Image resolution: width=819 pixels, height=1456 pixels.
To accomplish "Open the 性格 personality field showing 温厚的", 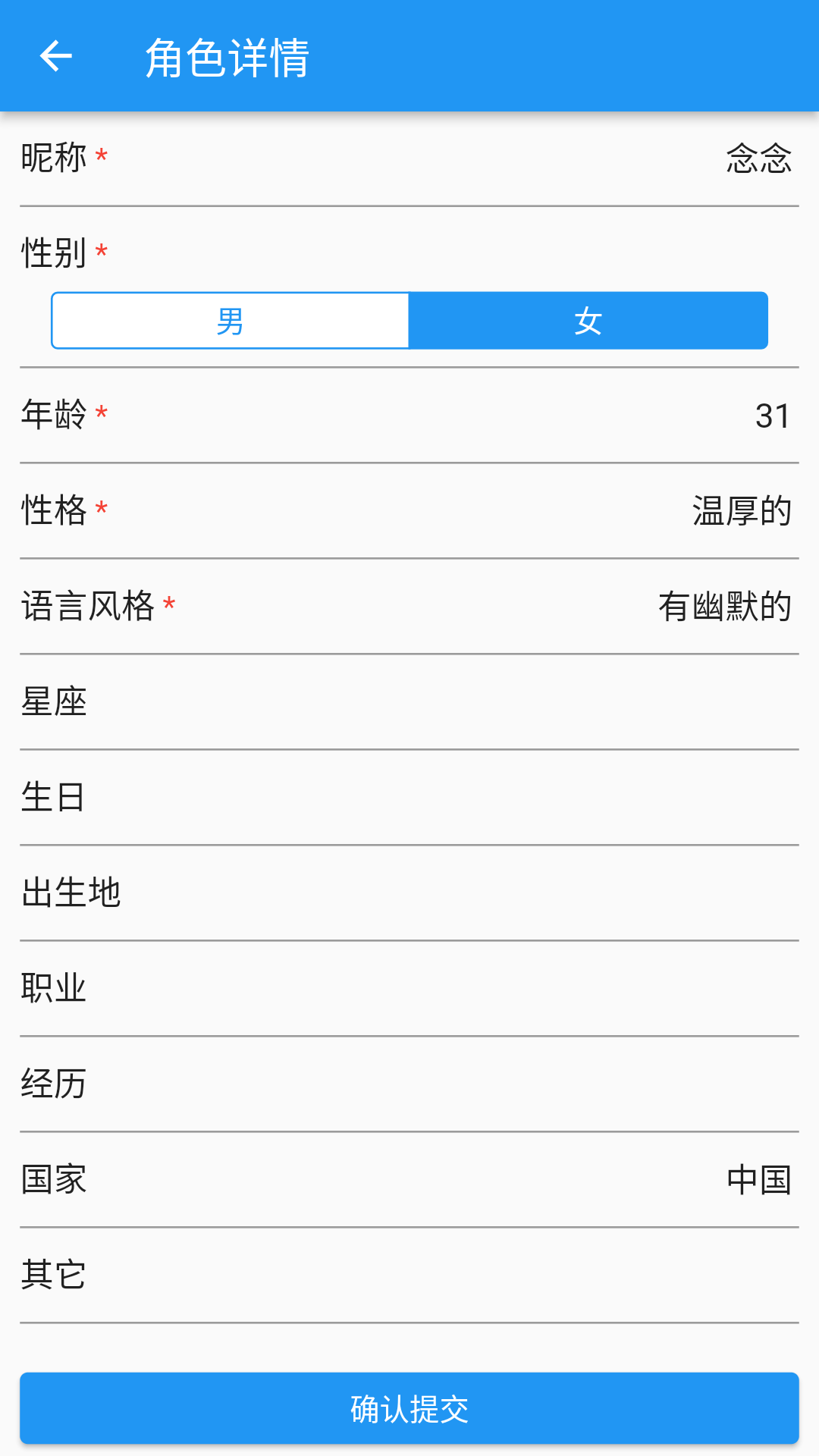I will pyautogui.click(x=409, y=510).
